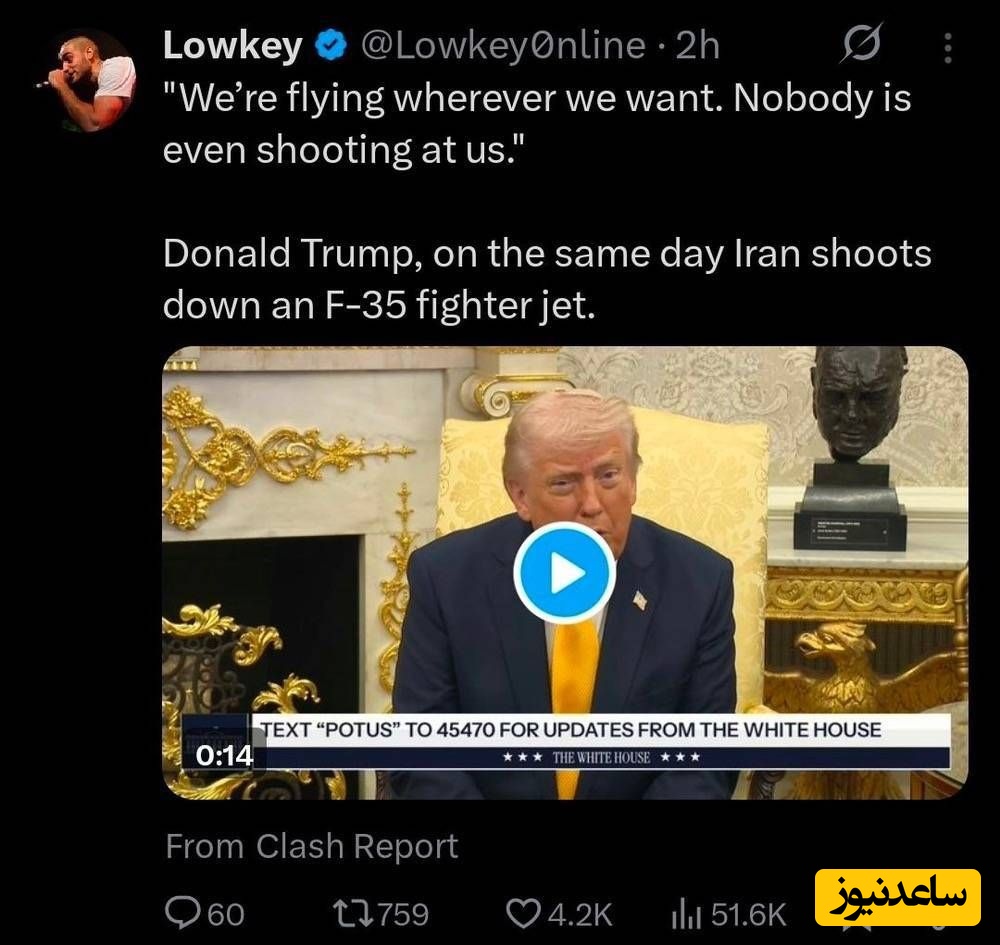Open Lowkey's profile picture
This screenshot has height=945, width=1000.
tap(86, 81)
